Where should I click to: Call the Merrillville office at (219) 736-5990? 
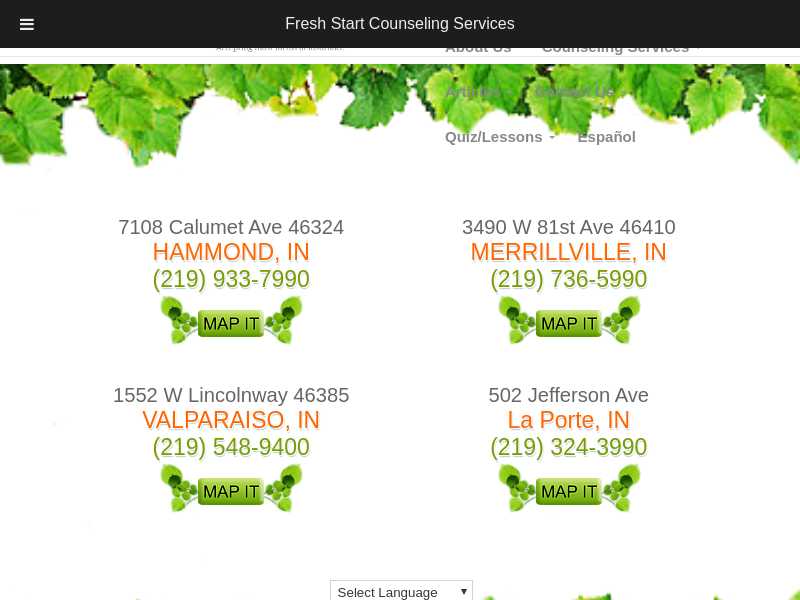pos(568,279)
